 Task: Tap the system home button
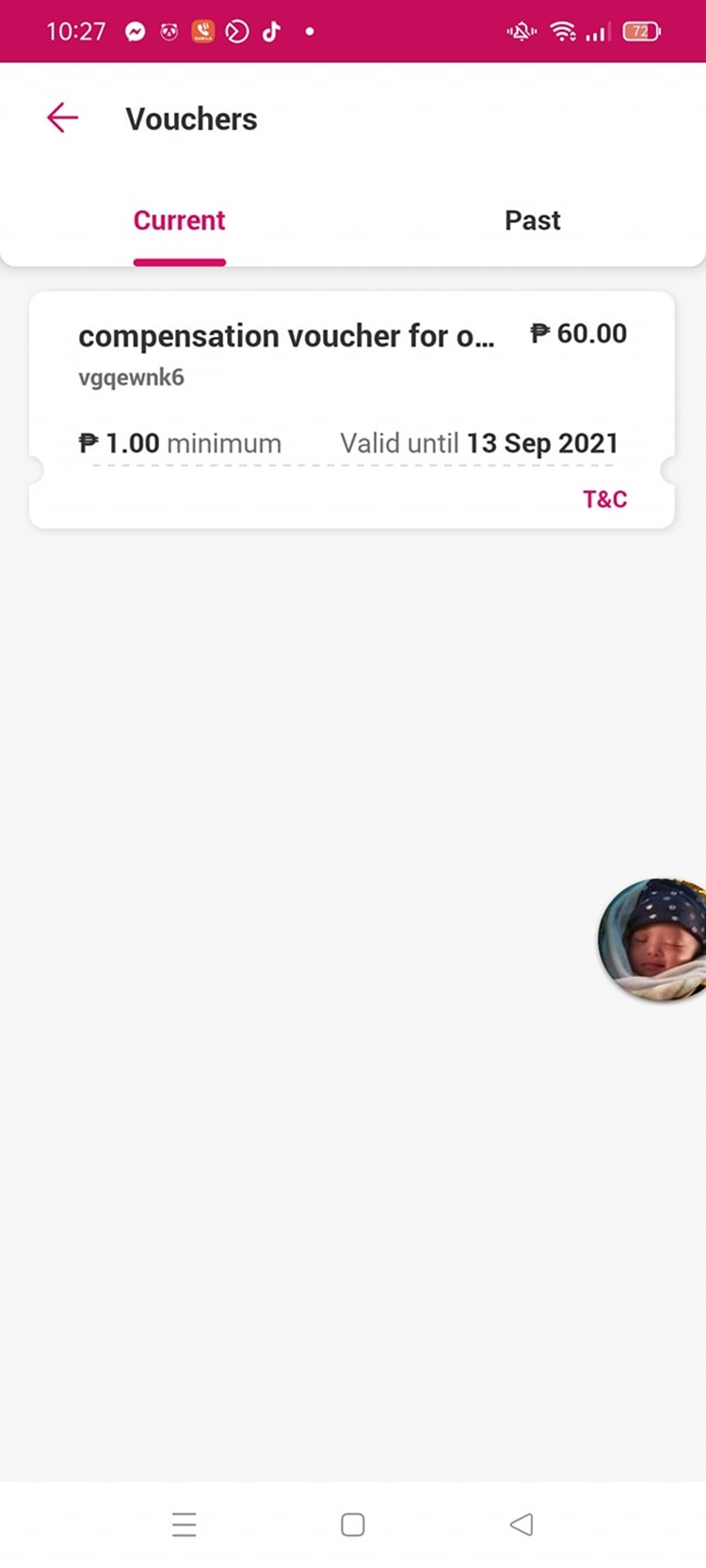(353, 1525)
